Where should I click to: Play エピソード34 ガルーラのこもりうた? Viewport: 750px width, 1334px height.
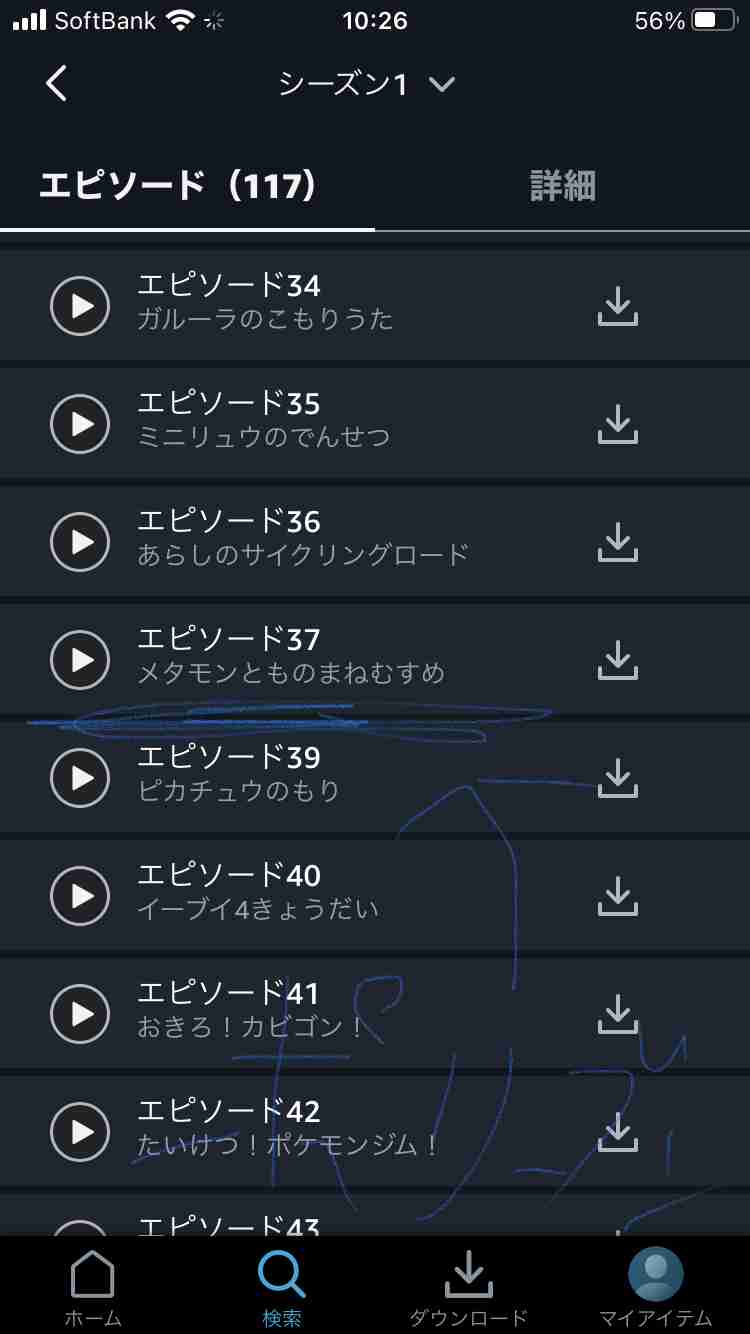coord(80,305)
